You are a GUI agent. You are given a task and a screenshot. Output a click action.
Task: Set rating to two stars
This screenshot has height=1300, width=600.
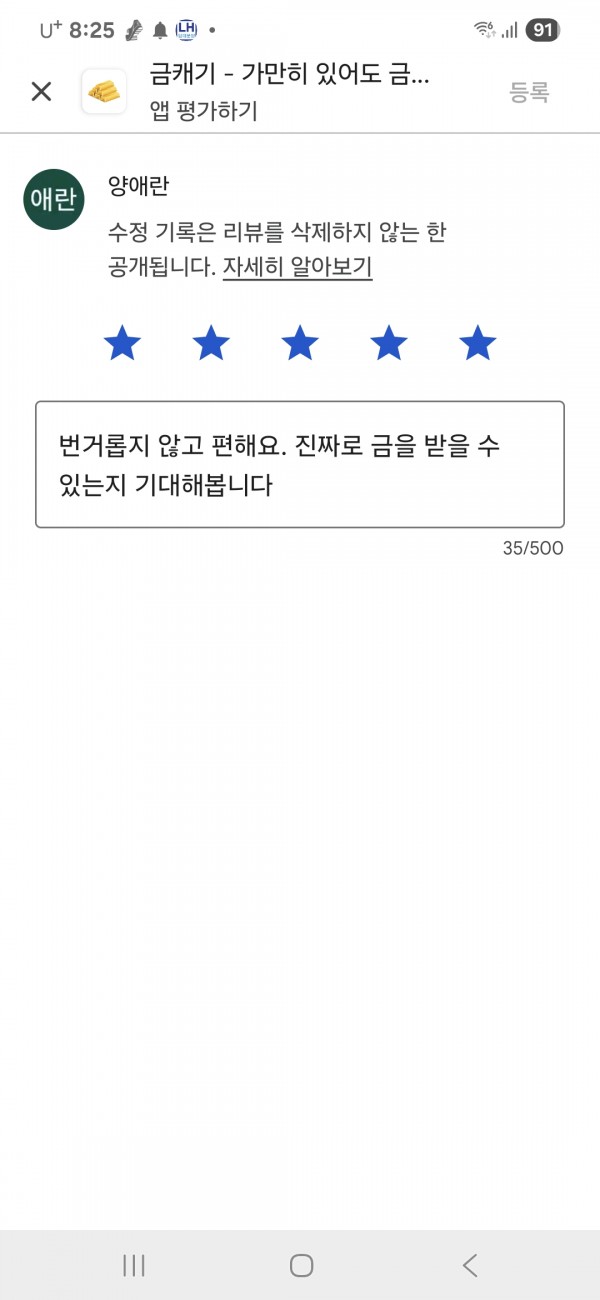(x=211, y=343)
